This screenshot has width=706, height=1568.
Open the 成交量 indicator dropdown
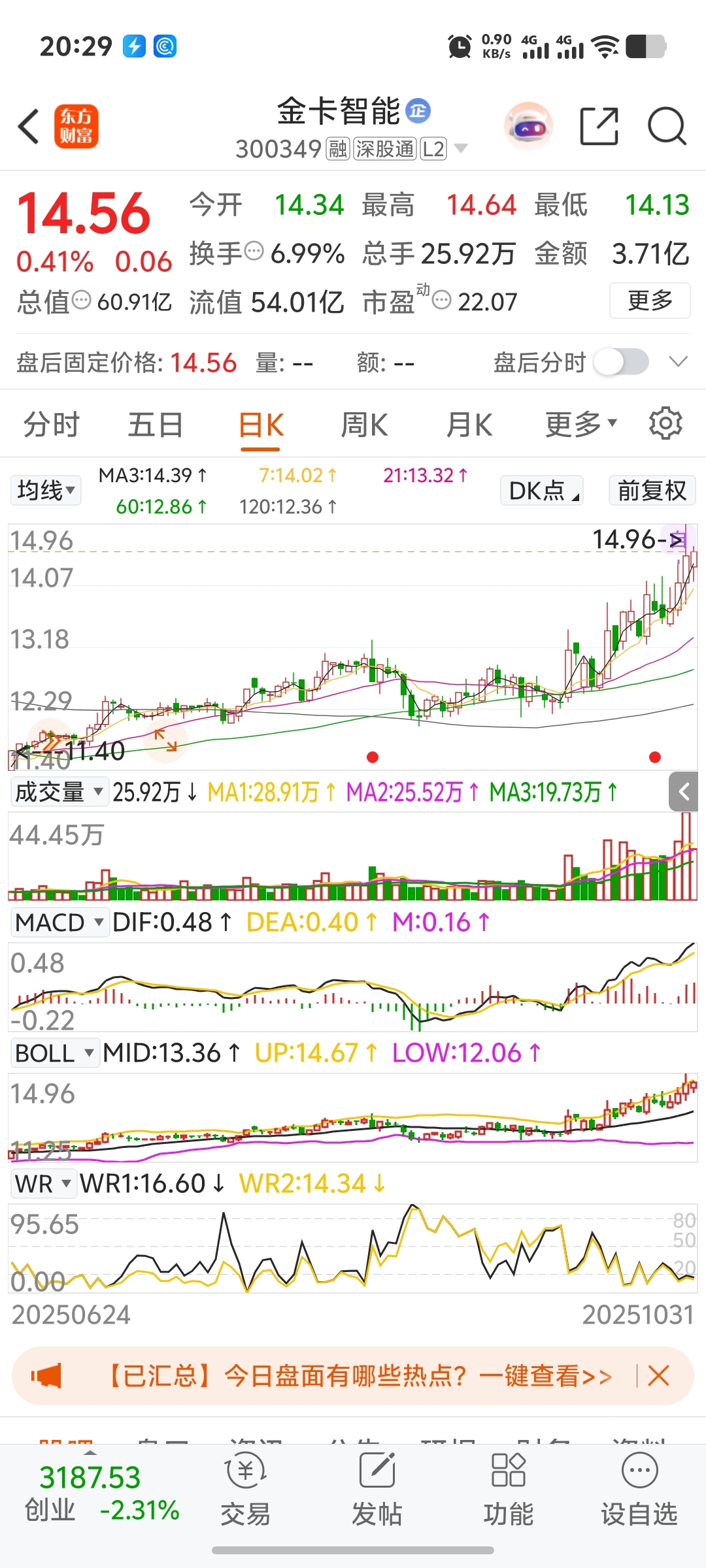(x=58, y=792)
